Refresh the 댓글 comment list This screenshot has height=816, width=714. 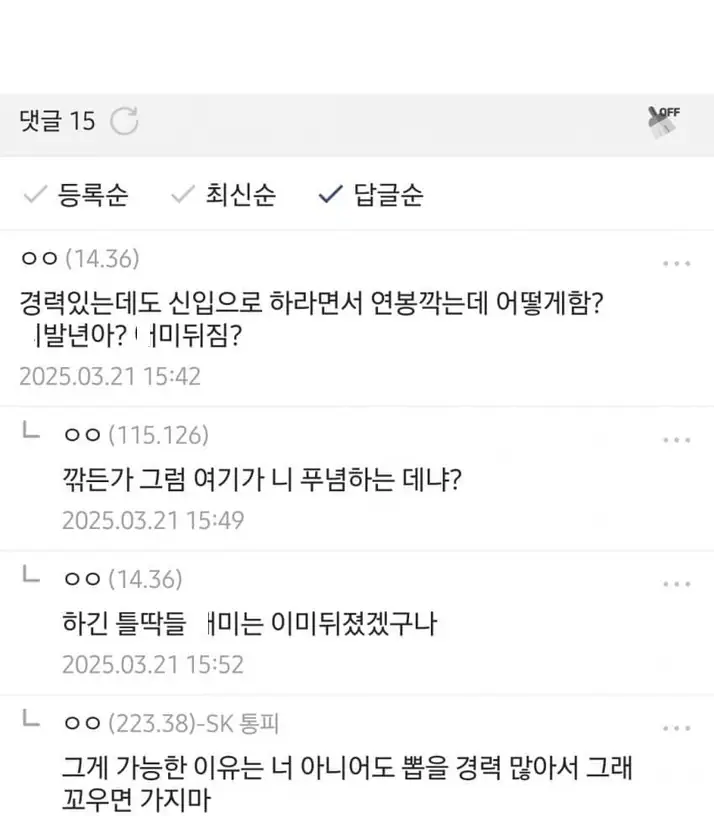coord(123,122)
